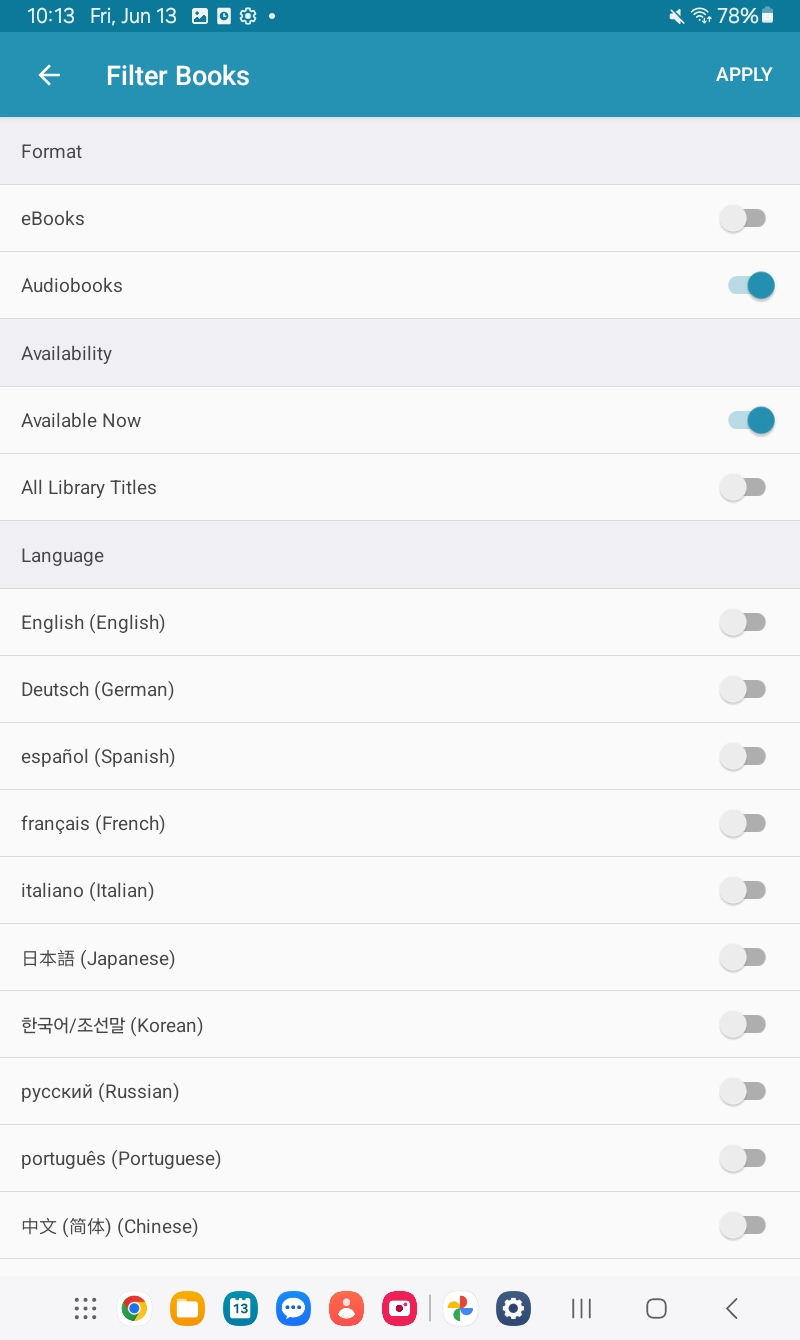The width and height of the screenshot is (800, 1340).
Task: Enable français (French) language
Action: point(743,823)
